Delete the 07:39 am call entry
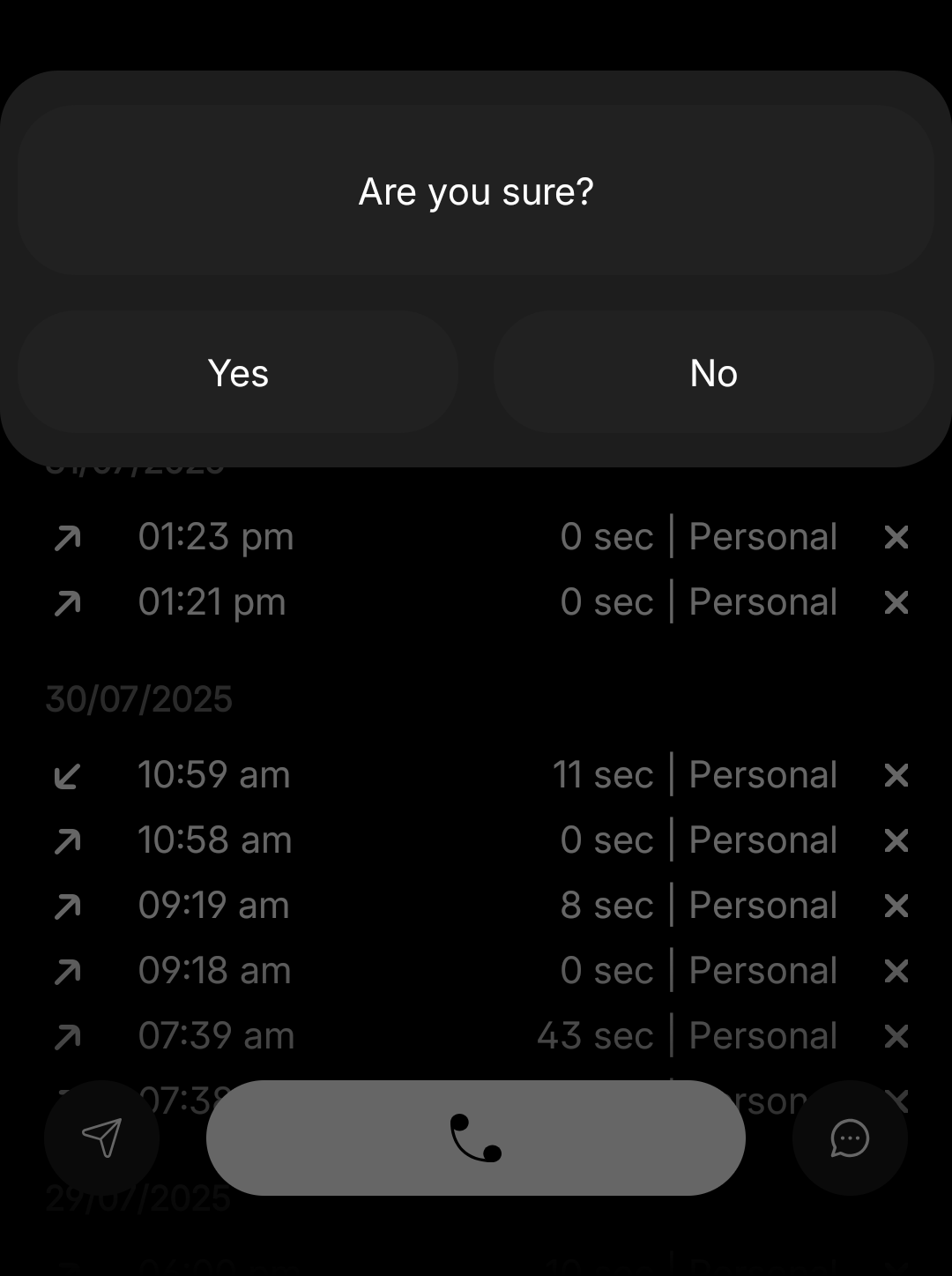The image size is (952, 1276). click(x=896, y=1035)
